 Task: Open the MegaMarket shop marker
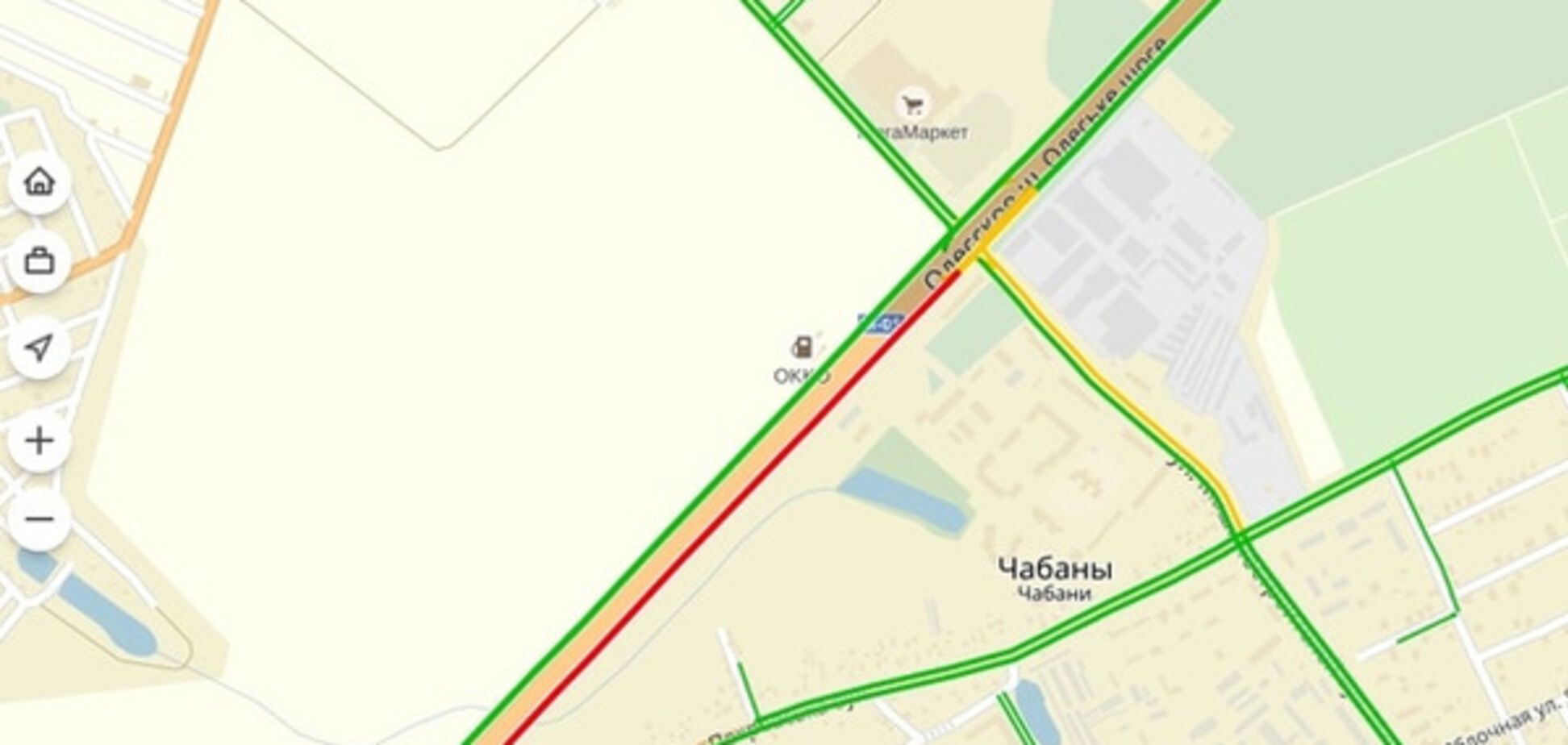pyautogui.click(x=913, y=103)
